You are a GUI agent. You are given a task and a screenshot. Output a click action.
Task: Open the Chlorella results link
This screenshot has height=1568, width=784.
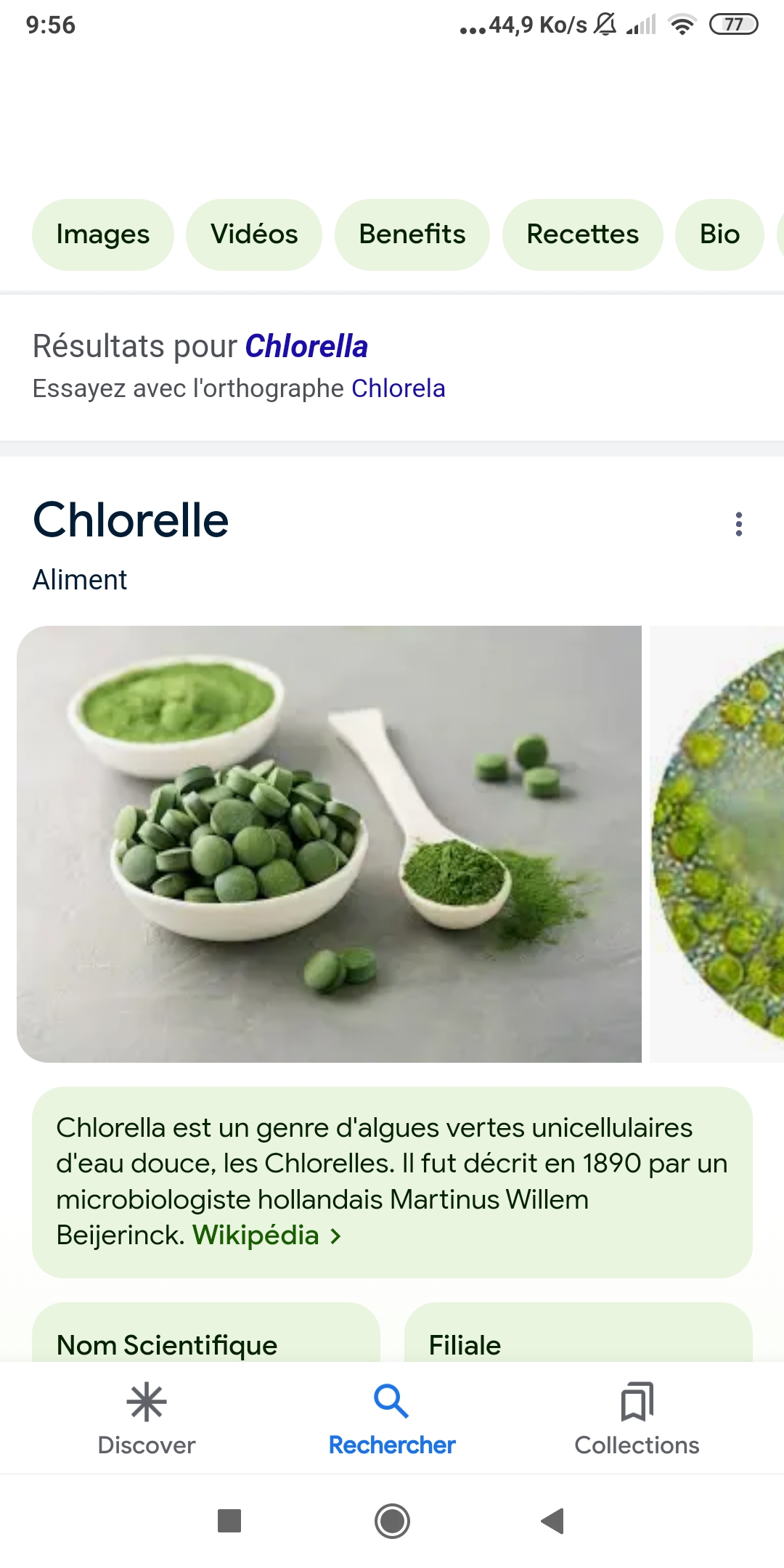306,346
